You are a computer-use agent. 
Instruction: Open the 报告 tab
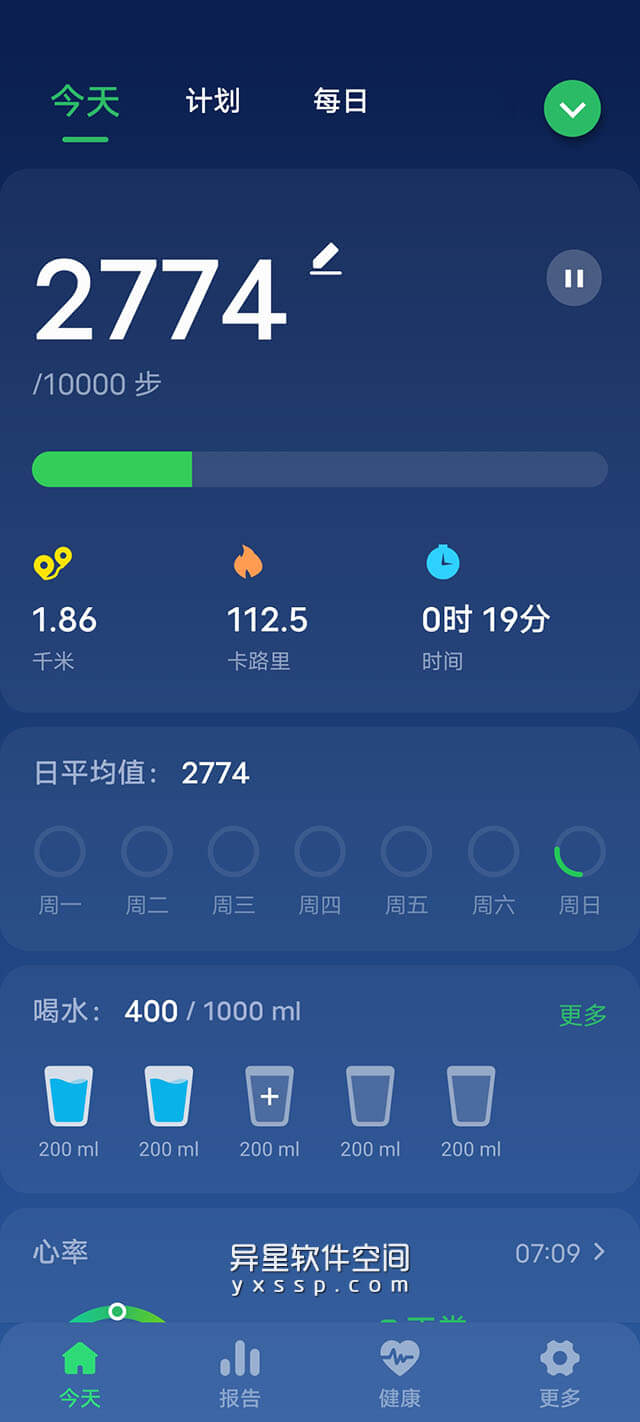240,1375
